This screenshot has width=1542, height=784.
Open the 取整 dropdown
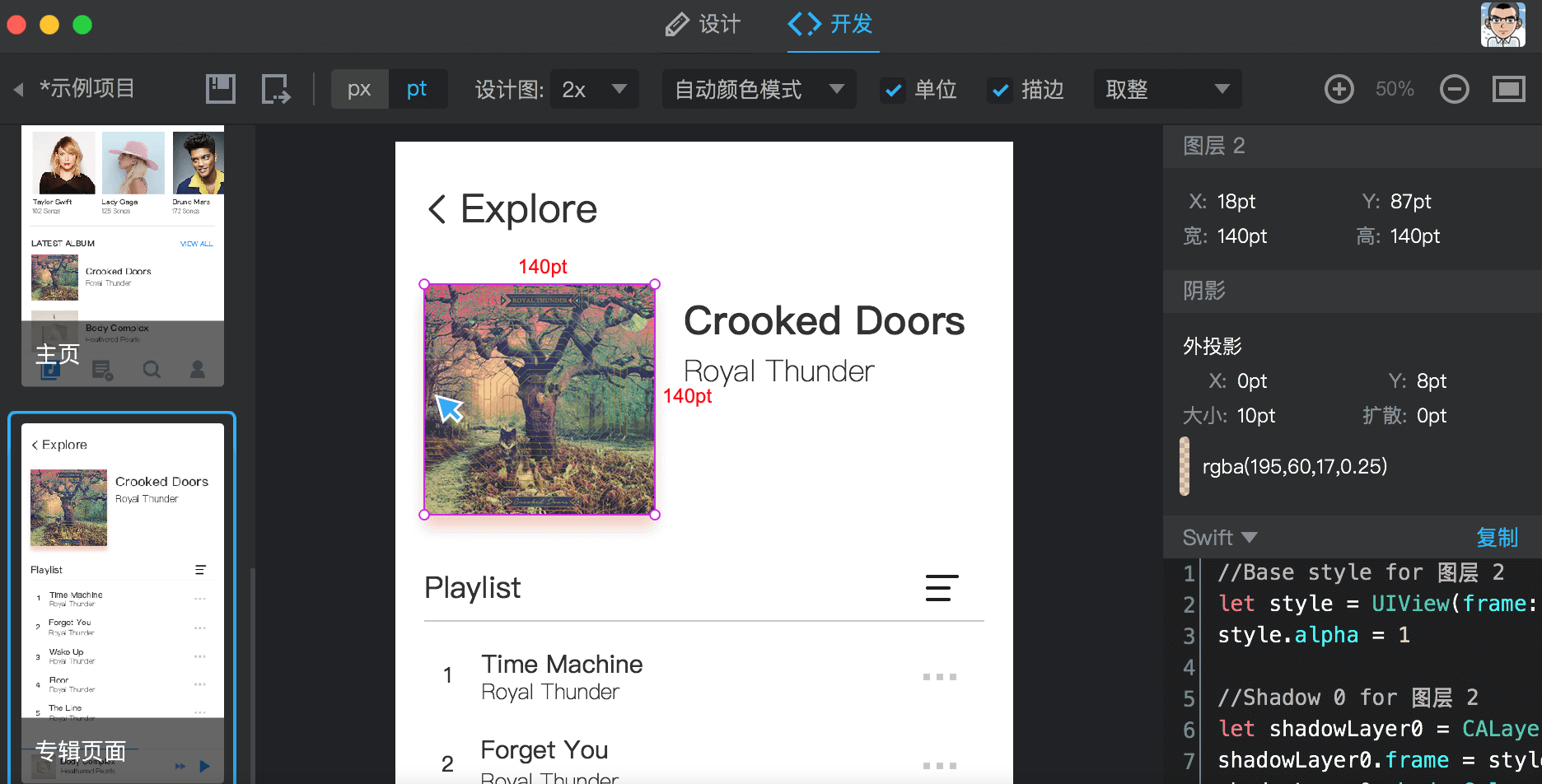pyautogui.click(x=1167, y=89)
